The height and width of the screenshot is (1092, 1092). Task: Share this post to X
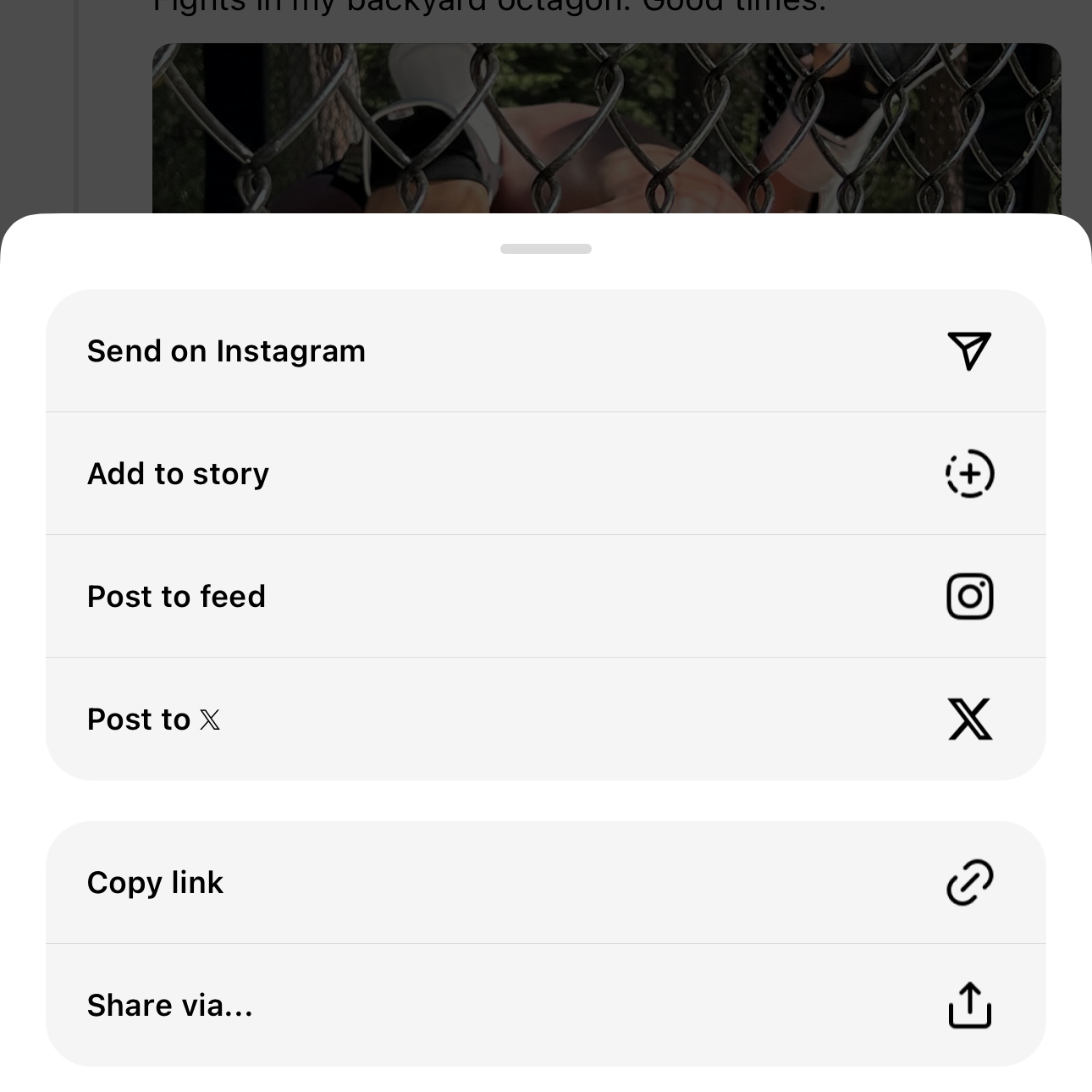[x=545, y=719]
